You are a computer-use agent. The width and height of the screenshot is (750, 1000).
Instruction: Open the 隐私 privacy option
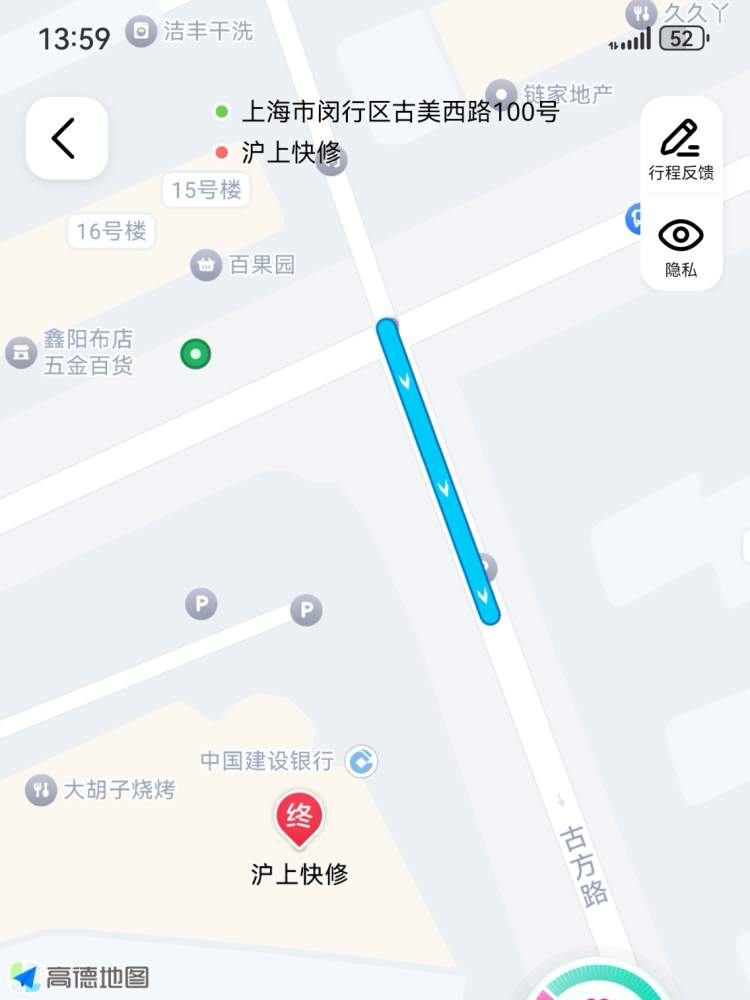681,246
